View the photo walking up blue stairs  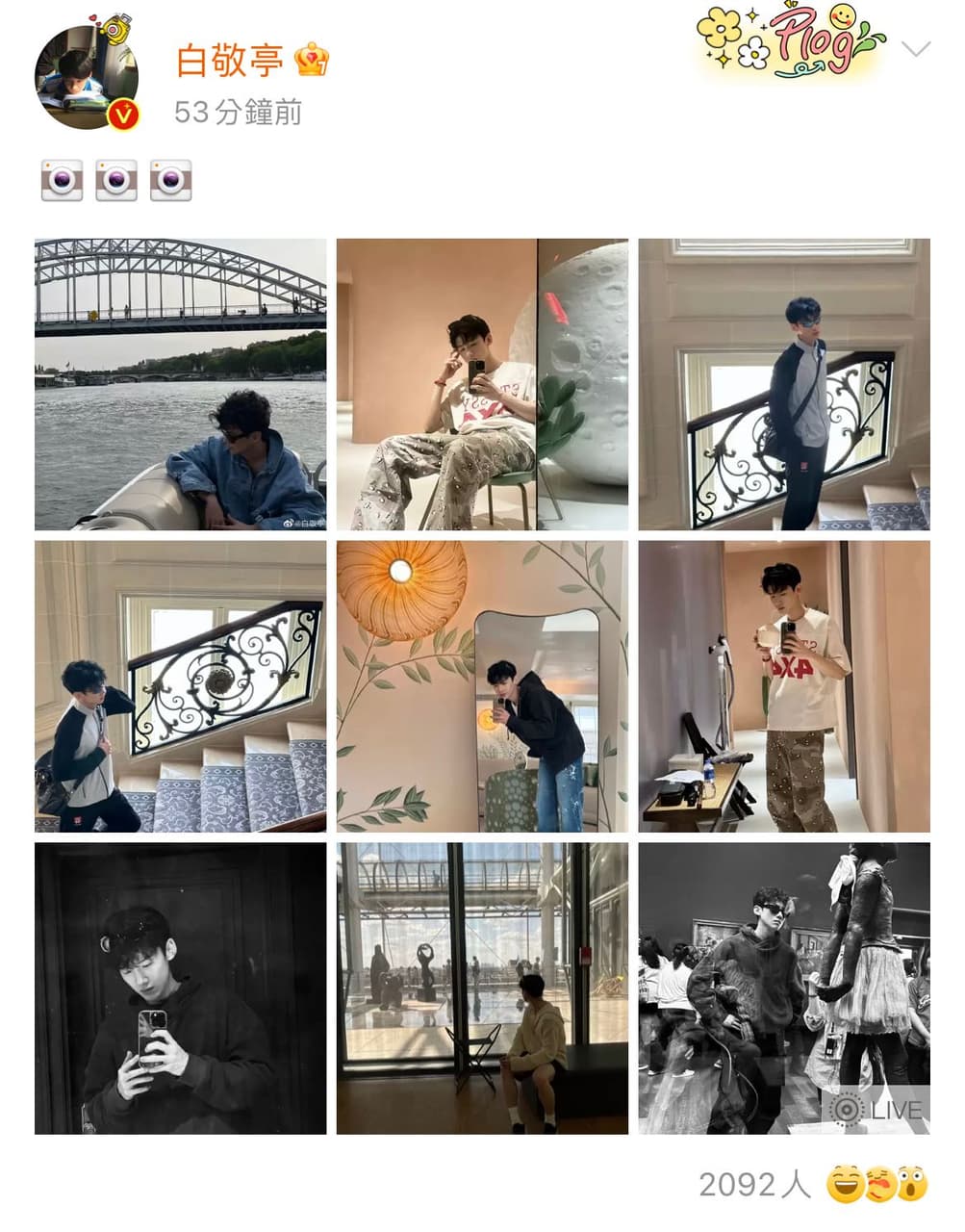pos(180,686)
